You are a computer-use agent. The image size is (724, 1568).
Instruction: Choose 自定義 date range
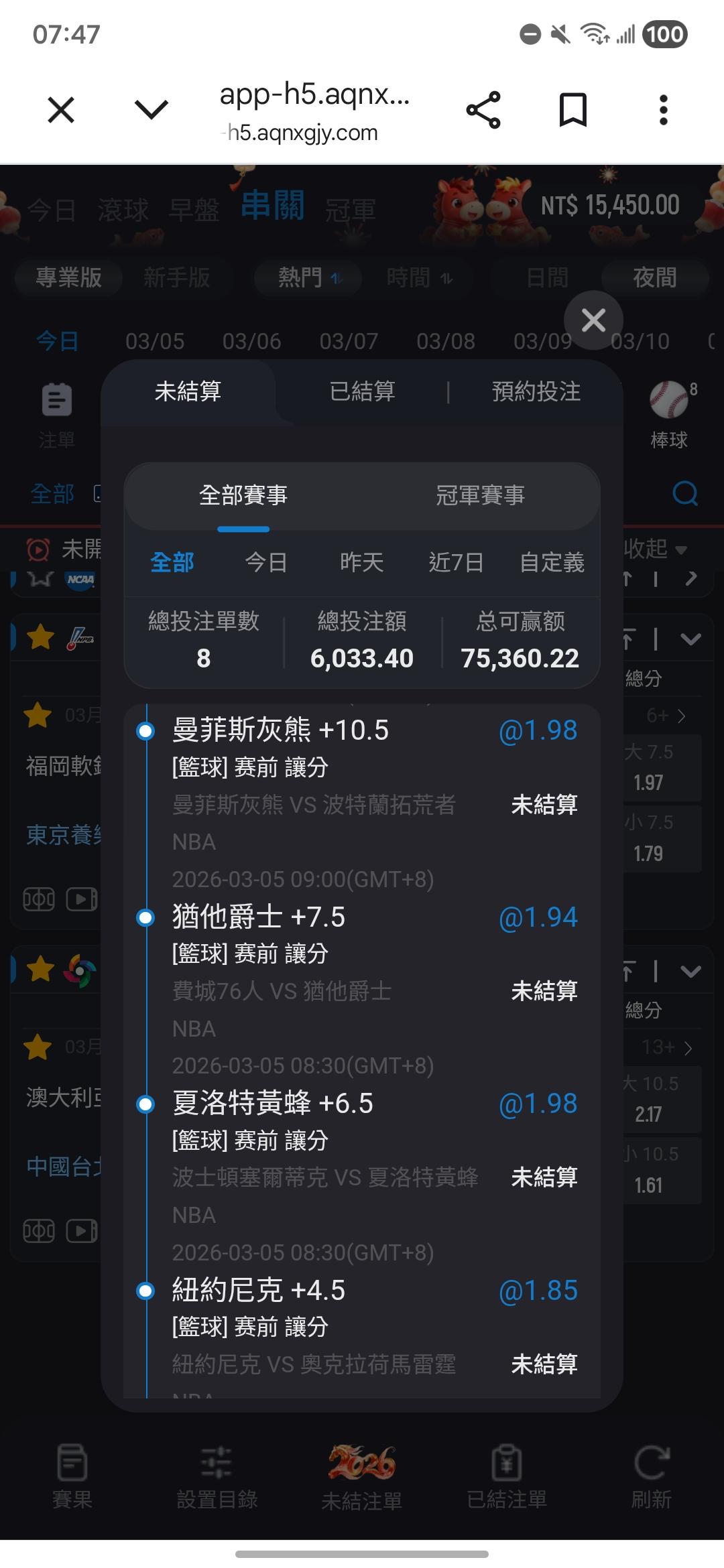tap(552, 562)
